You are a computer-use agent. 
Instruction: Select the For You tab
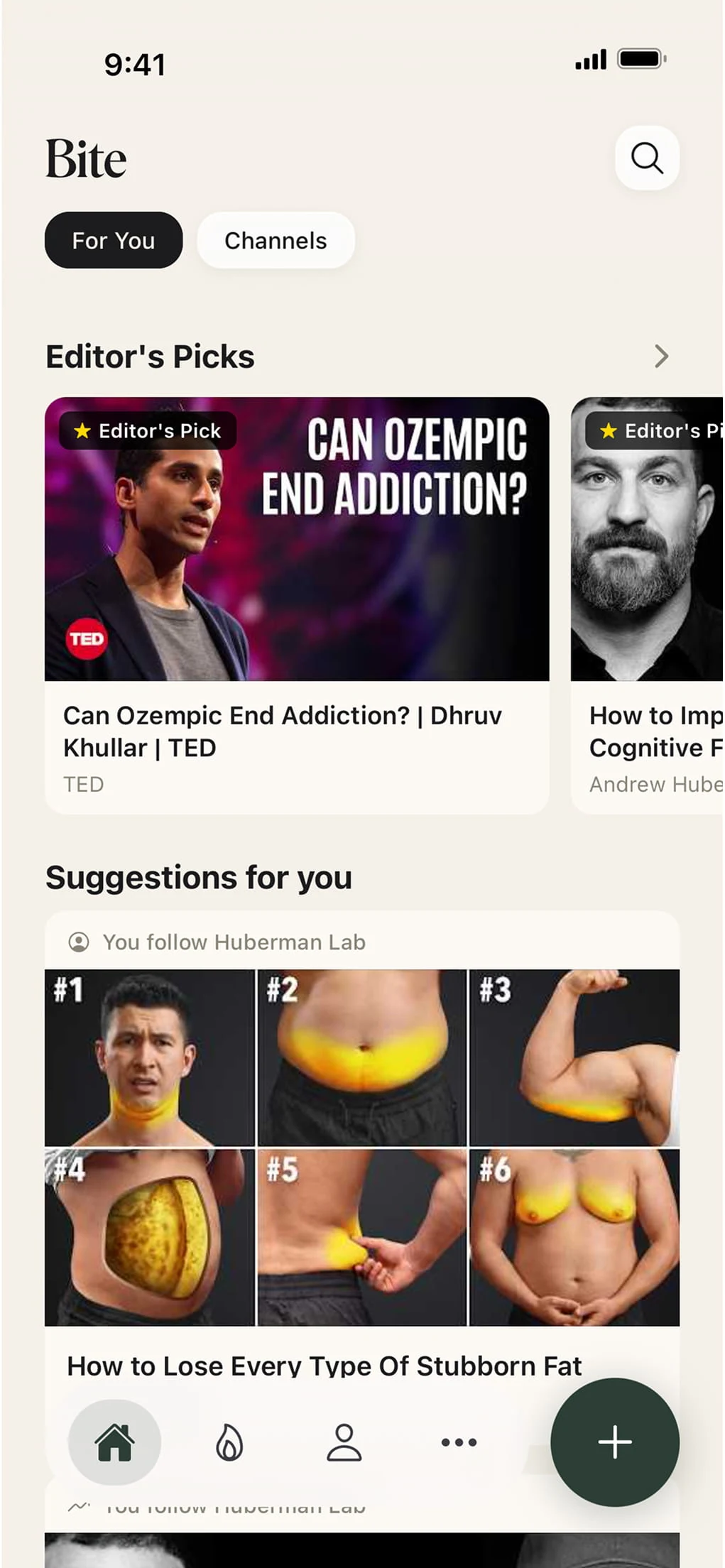tap(114, 241)
